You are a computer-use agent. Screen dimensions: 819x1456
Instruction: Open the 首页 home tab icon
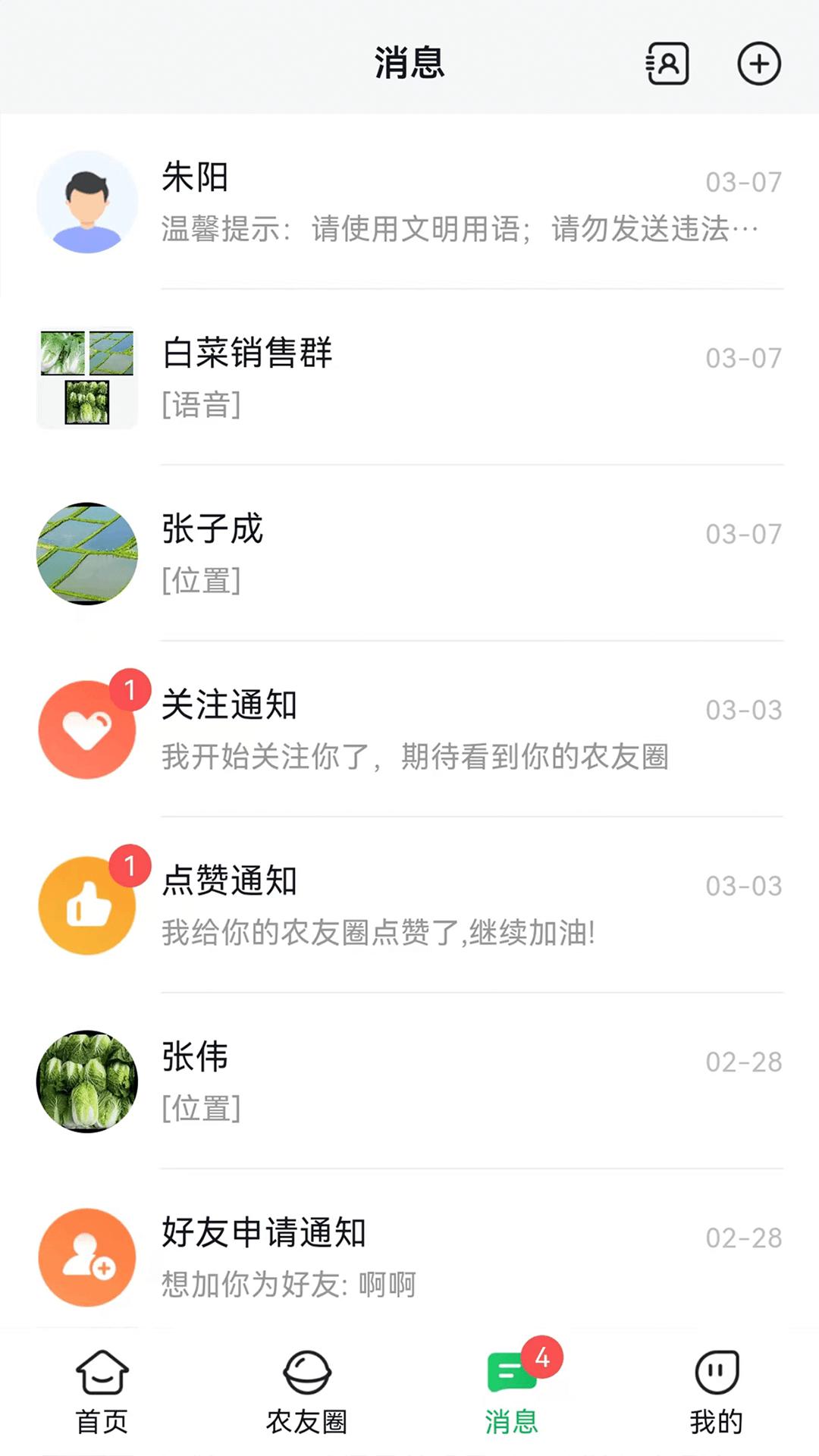click(x=102, y=1373)
